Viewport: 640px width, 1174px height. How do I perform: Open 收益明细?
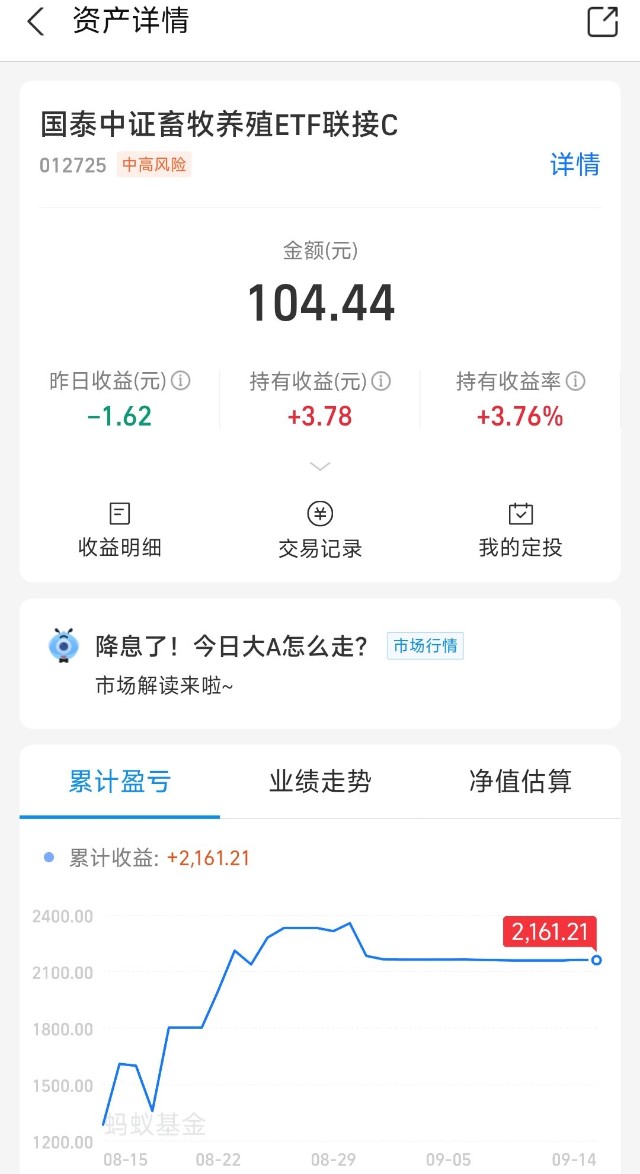(120, 531)
